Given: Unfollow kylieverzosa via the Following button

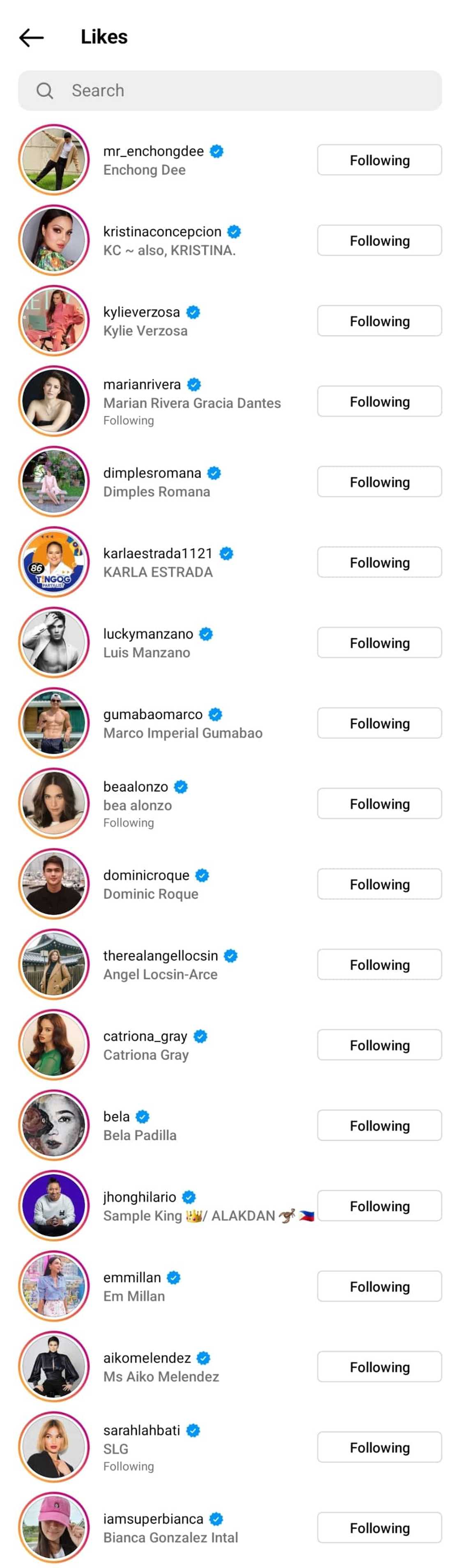Looking at the screenshot, I should pos(379,321).
